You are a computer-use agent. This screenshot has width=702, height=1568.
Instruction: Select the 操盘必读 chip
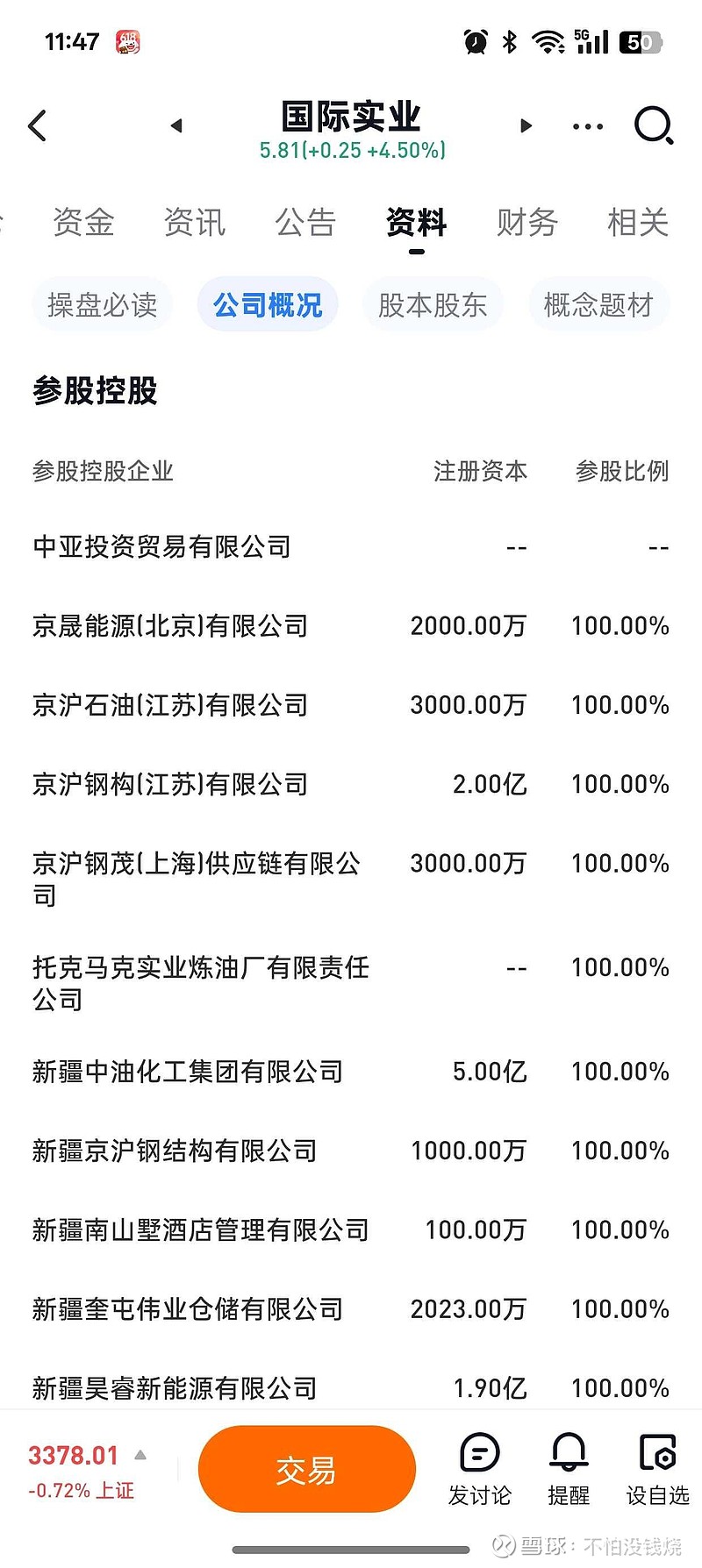click(x=103, y=304)
